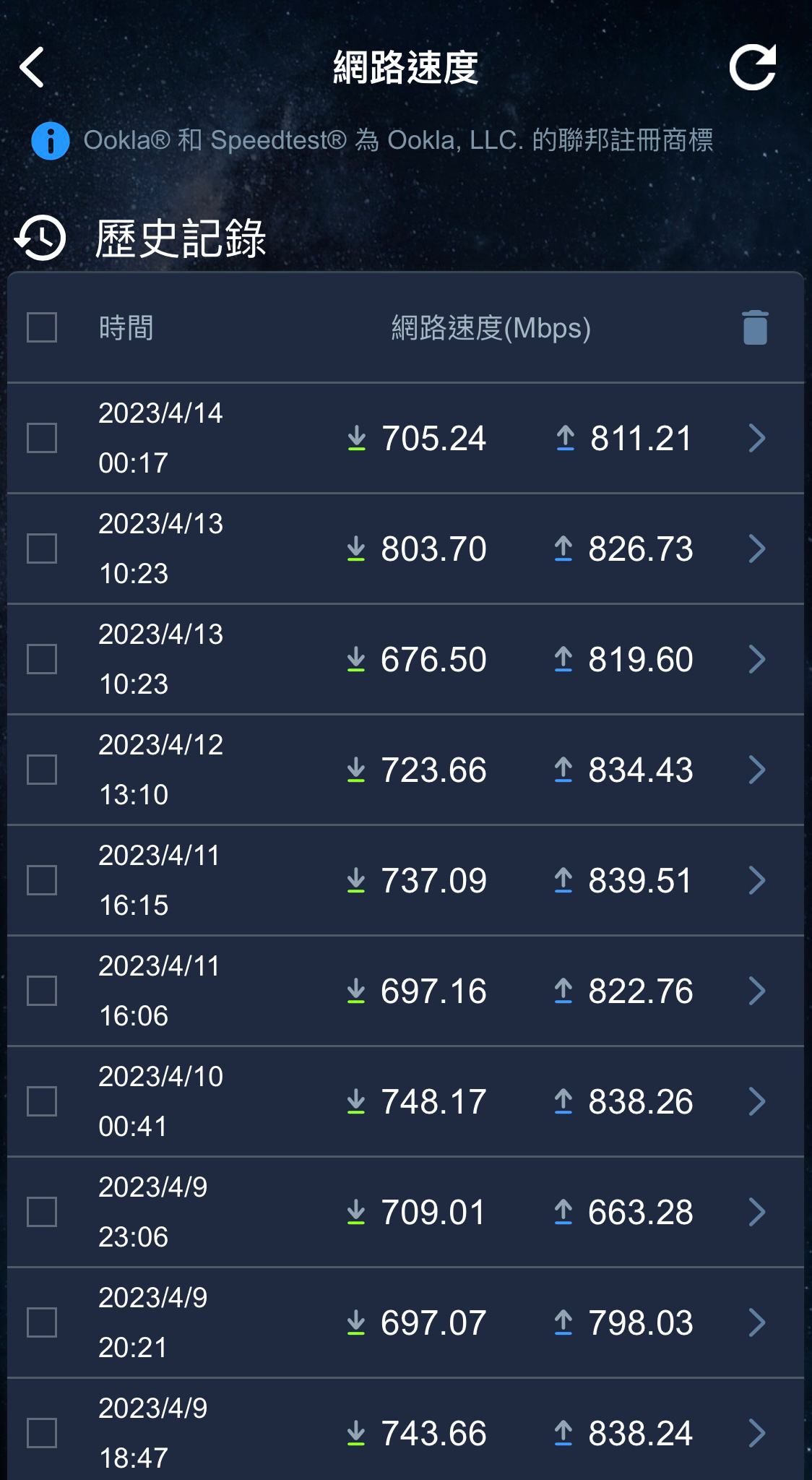
Task: Check the box for the 705.24 result
Action: click(42, 438)
